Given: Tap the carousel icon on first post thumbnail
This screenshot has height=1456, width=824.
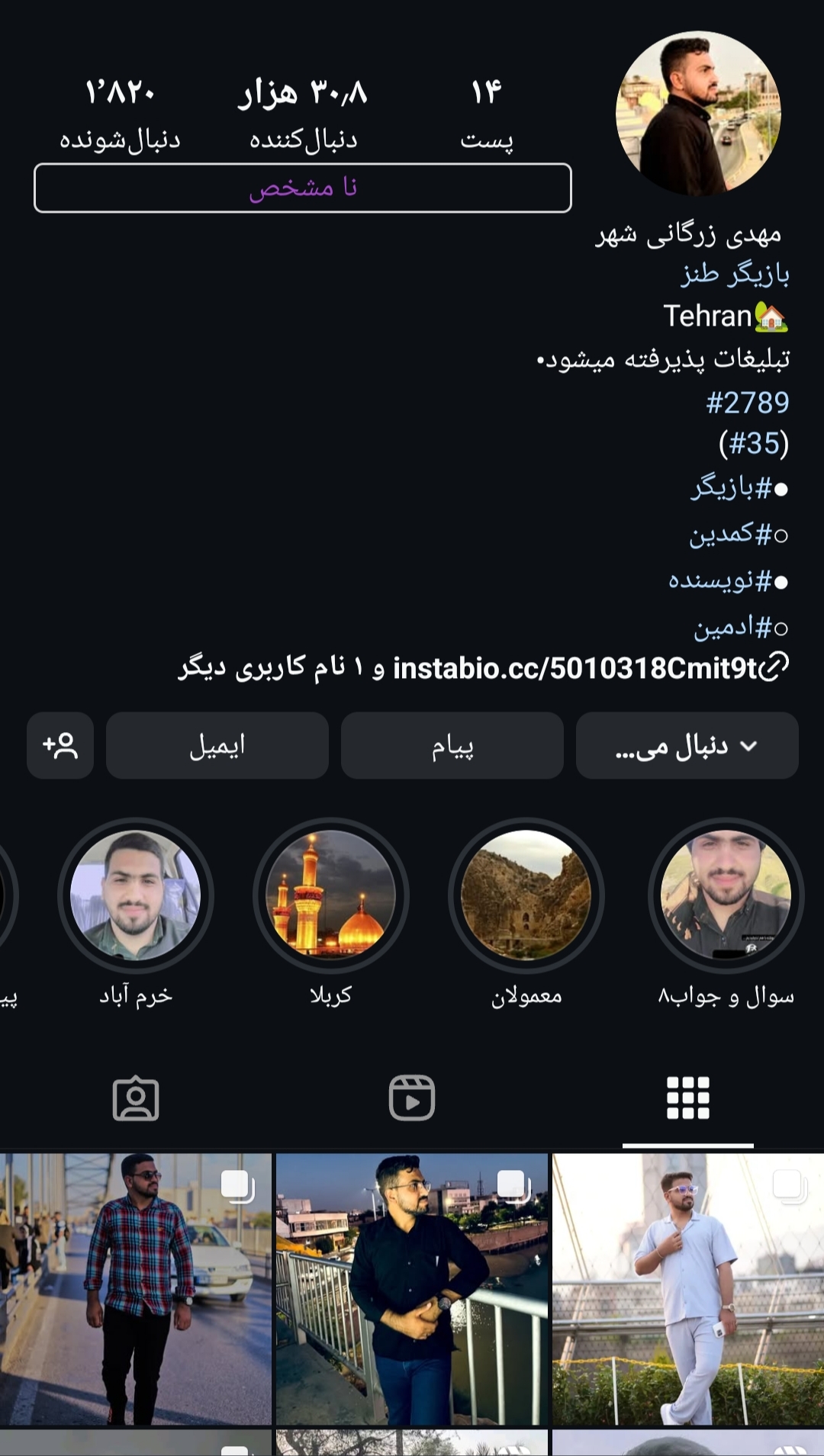Looking at the screenshot, I should [238, 1188].
